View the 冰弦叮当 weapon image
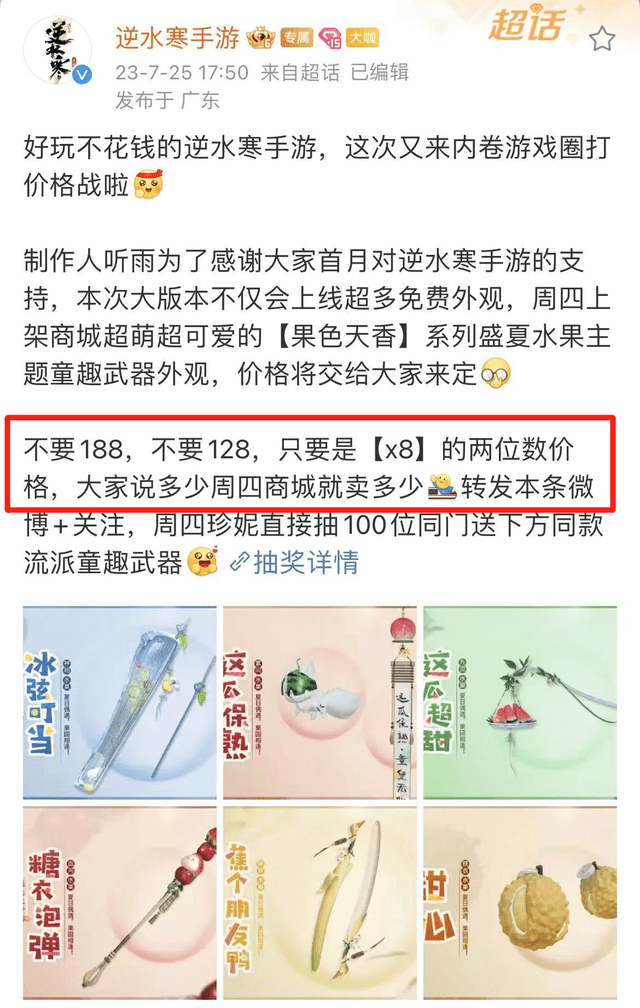 [119, 702]
